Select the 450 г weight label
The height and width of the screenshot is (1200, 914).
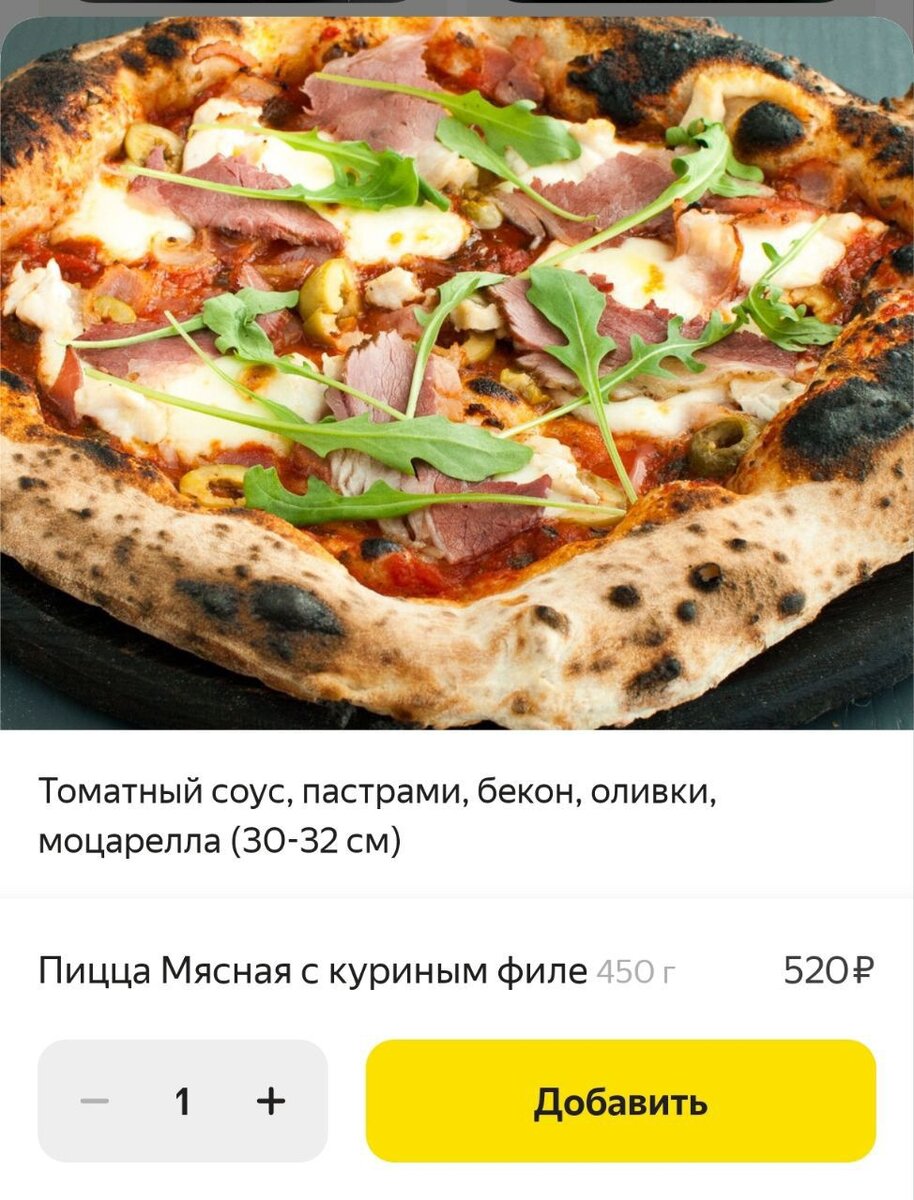pyautogui.click(x=631, y=970)
